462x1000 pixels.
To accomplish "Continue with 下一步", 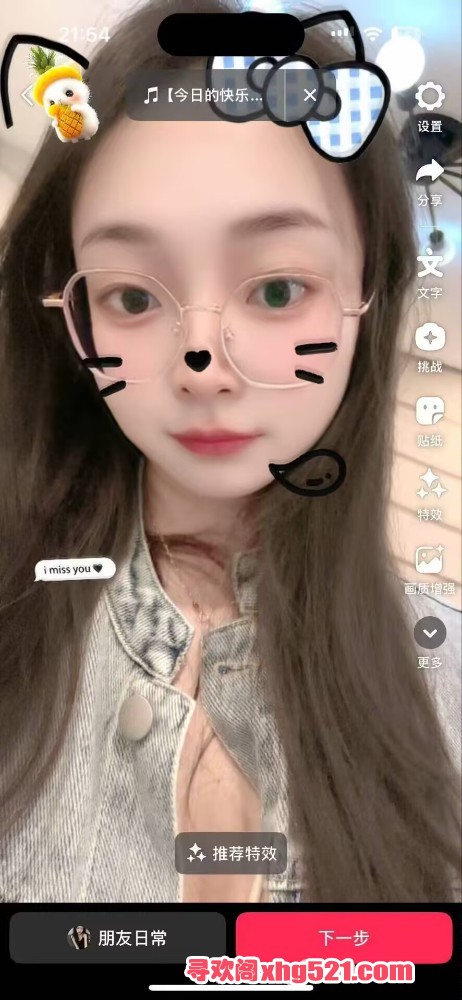I will [344, 938].
